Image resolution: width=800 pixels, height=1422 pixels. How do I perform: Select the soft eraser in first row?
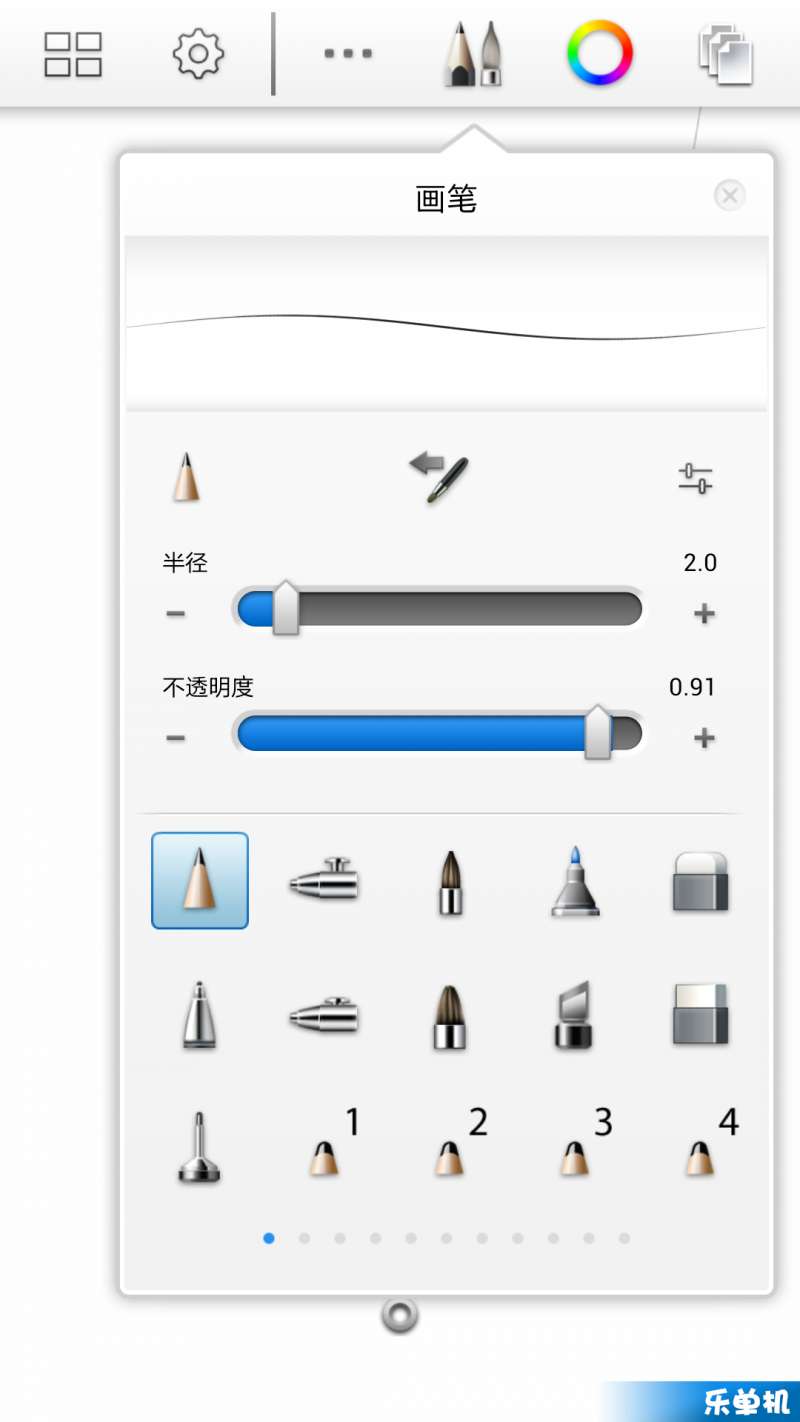pos(700,881)
